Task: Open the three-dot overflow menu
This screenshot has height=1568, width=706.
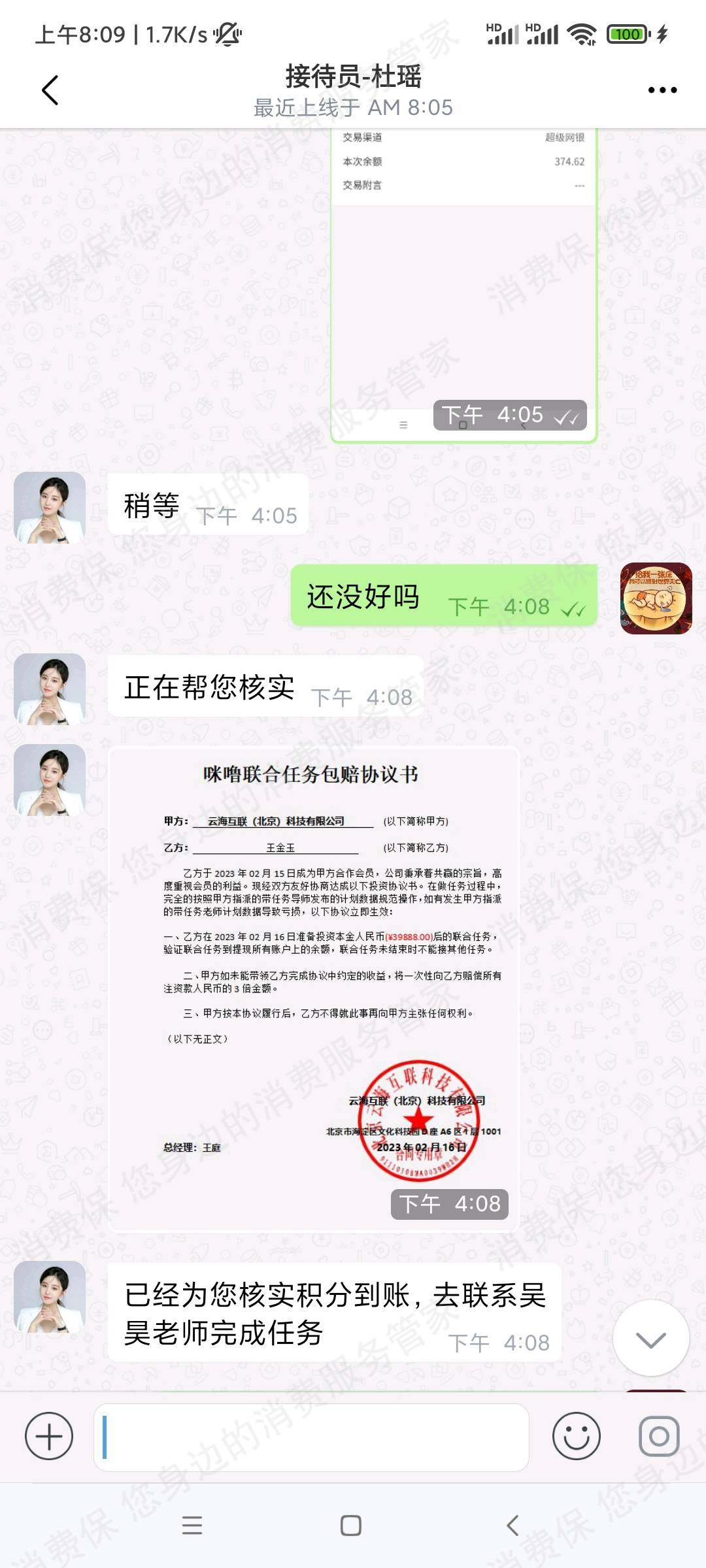Action: point(662,90)
